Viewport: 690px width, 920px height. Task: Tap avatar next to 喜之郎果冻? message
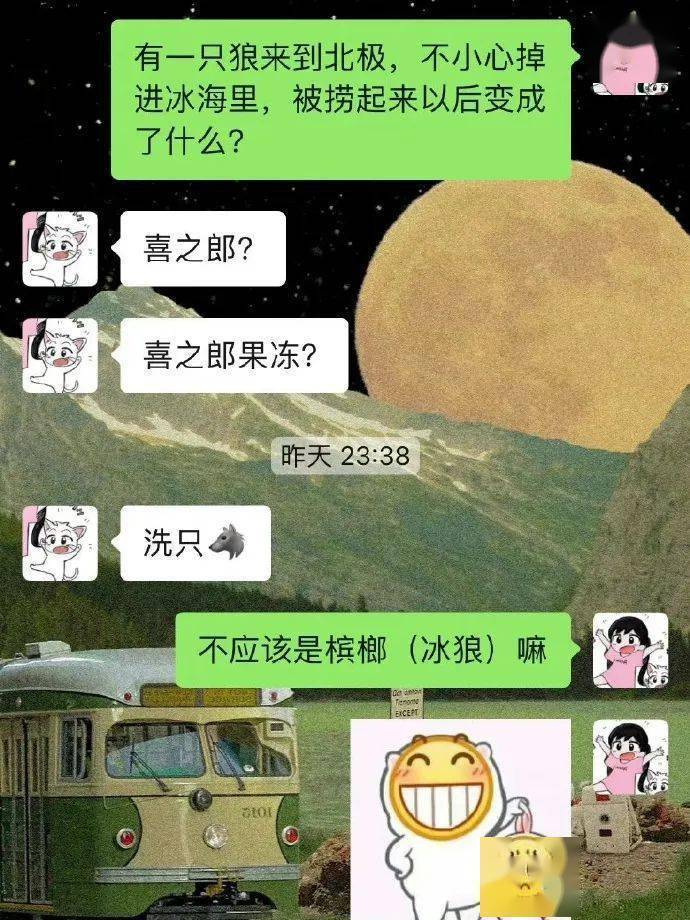pyautogui.click(x=60, y=356)
